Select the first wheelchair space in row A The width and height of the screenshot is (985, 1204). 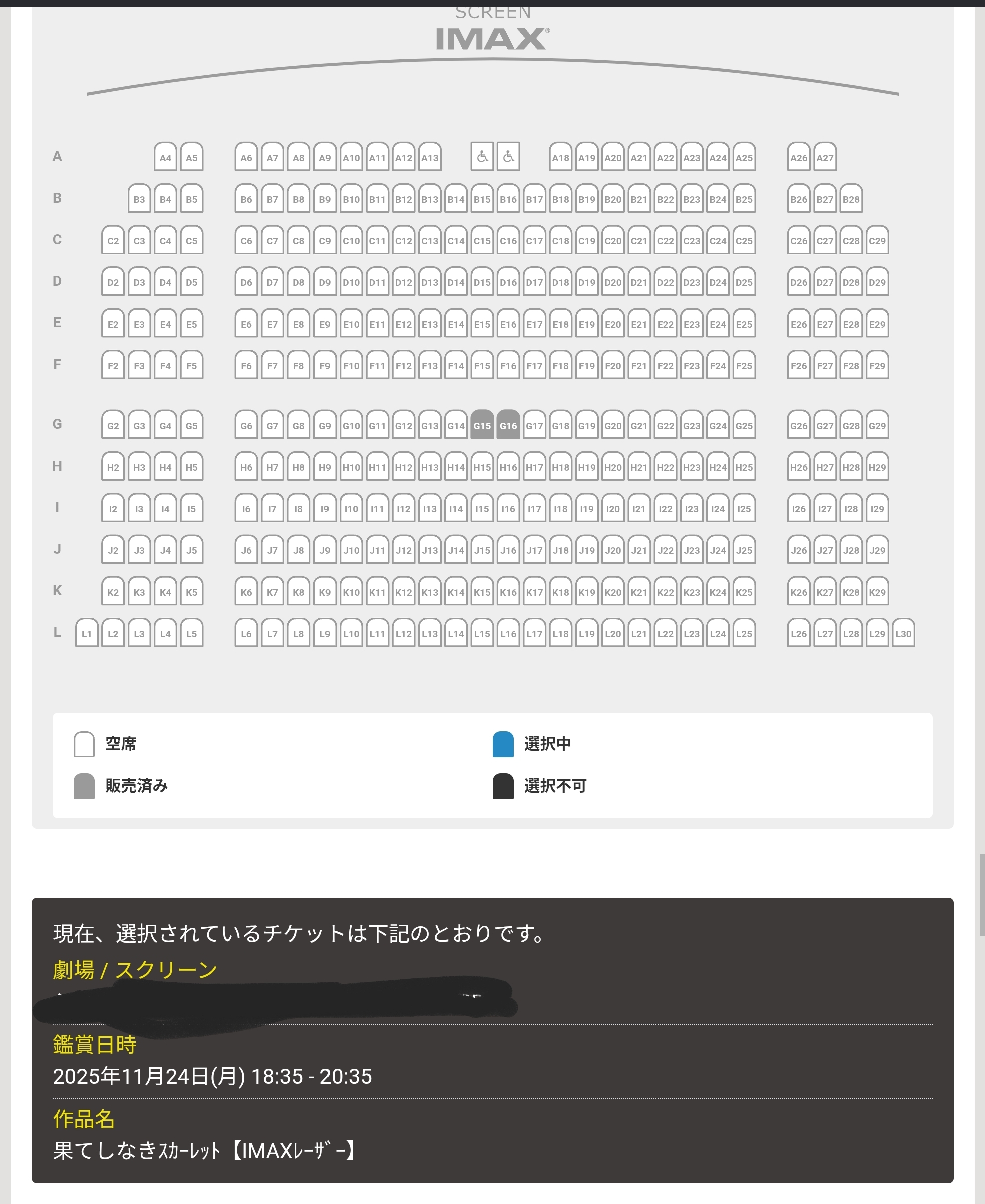point(482,157)
